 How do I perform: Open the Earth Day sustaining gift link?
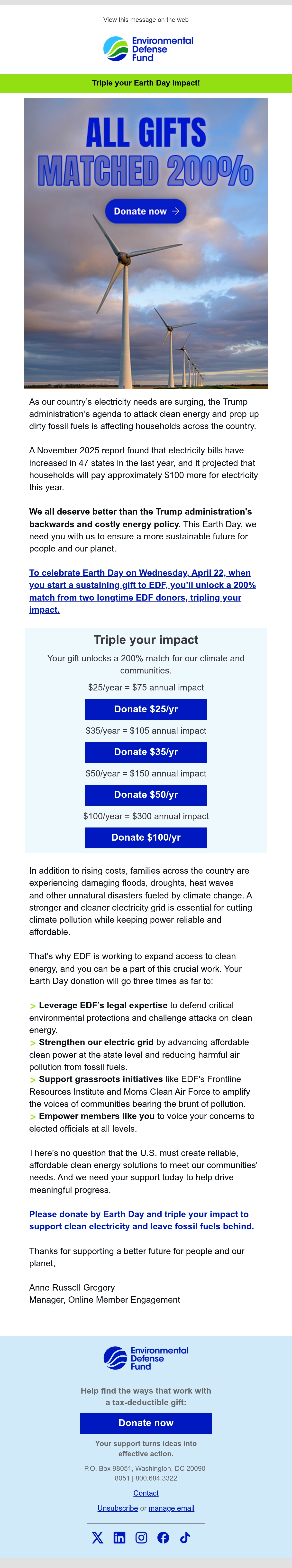[x=143, y=591]
